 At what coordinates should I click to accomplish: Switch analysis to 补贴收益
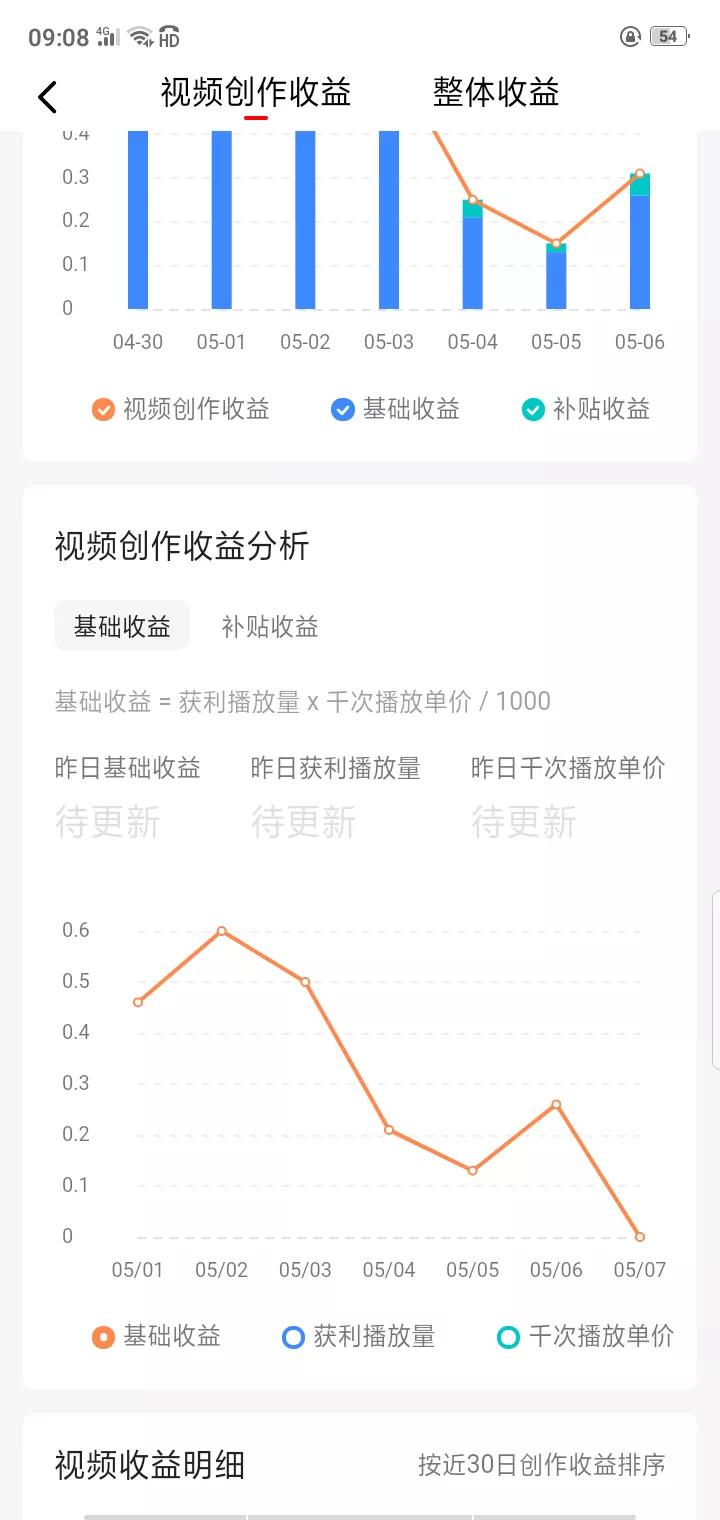[x=268, y=626]
